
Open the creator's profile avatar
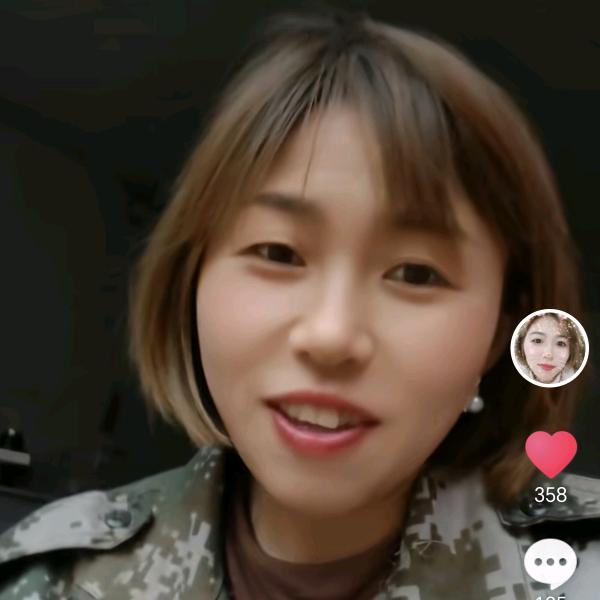[549, 348]
